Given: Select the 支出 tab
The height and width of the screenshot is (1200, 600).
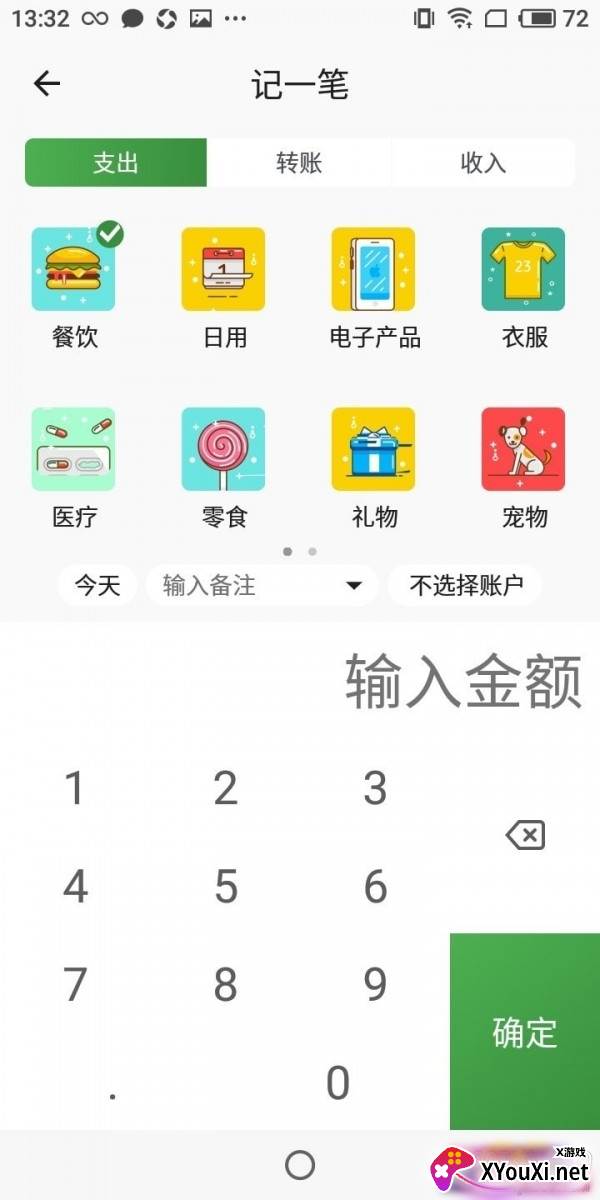Looking at the screenshot, I should click(x=116, y=163).
